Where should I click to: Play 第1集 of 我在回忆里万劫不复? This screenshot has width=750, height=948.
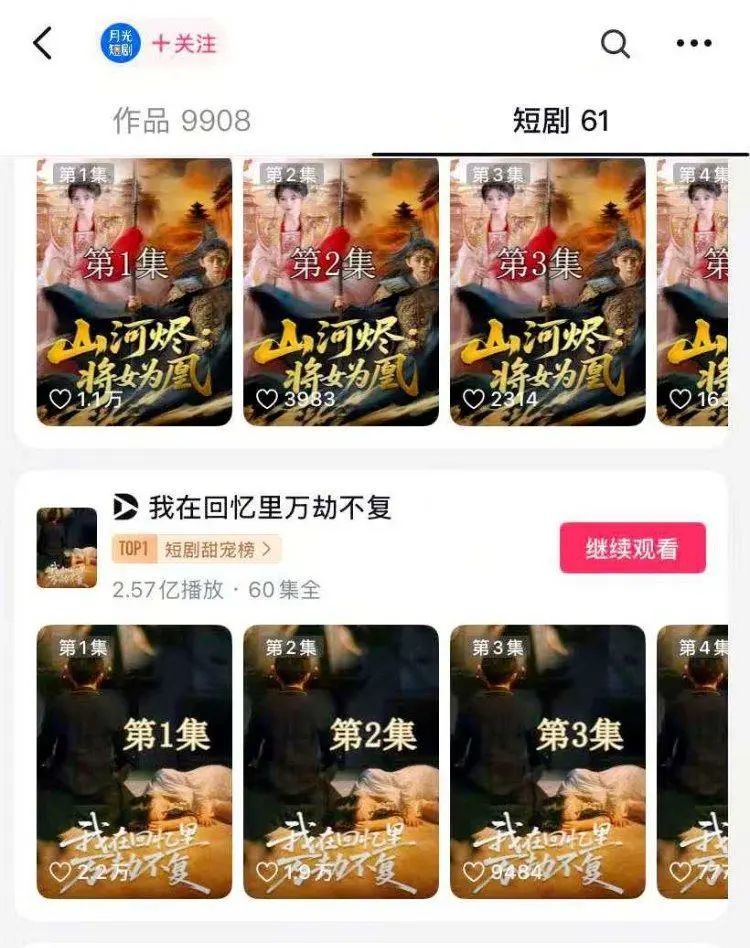coord(134,761)
